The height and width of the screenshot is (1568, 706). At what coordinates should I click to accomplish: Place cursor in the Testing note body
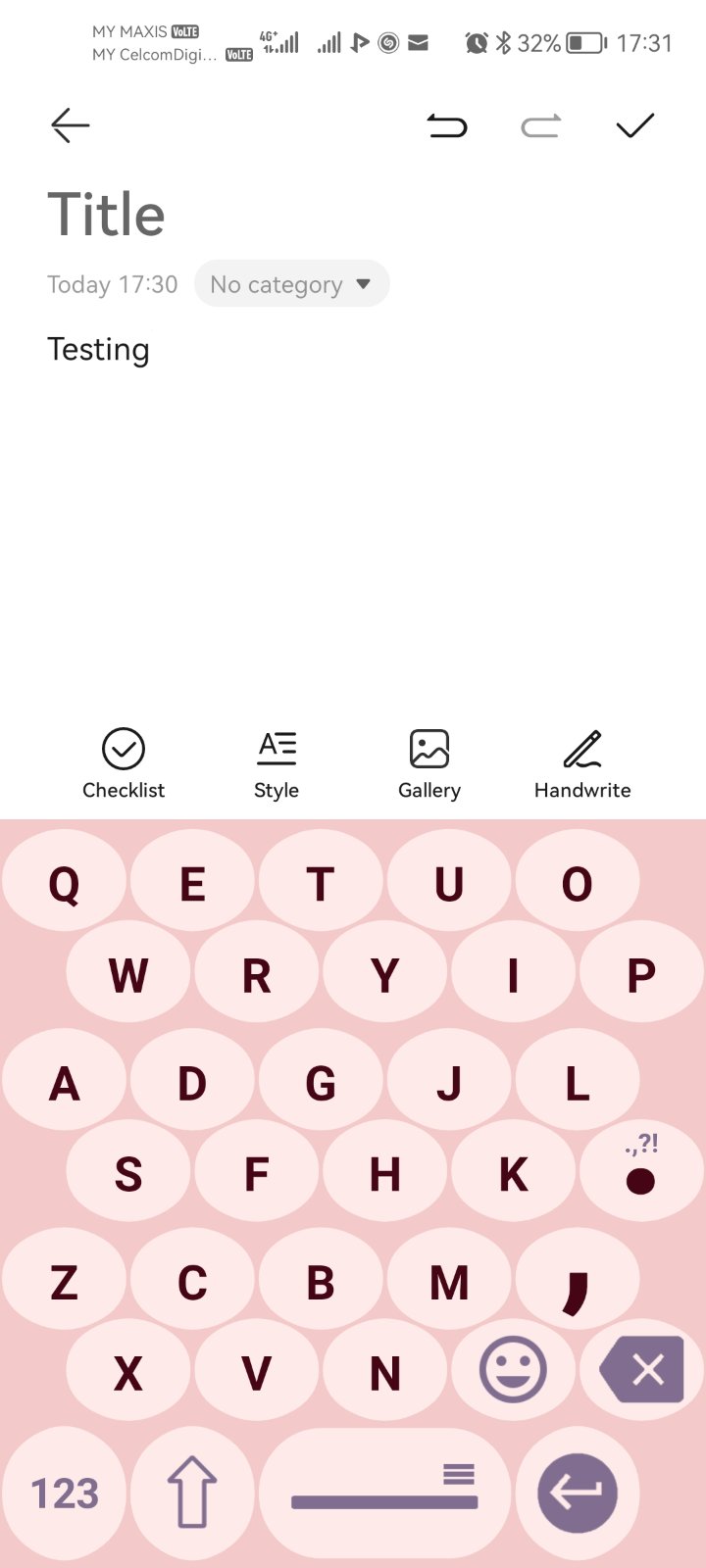99,350
